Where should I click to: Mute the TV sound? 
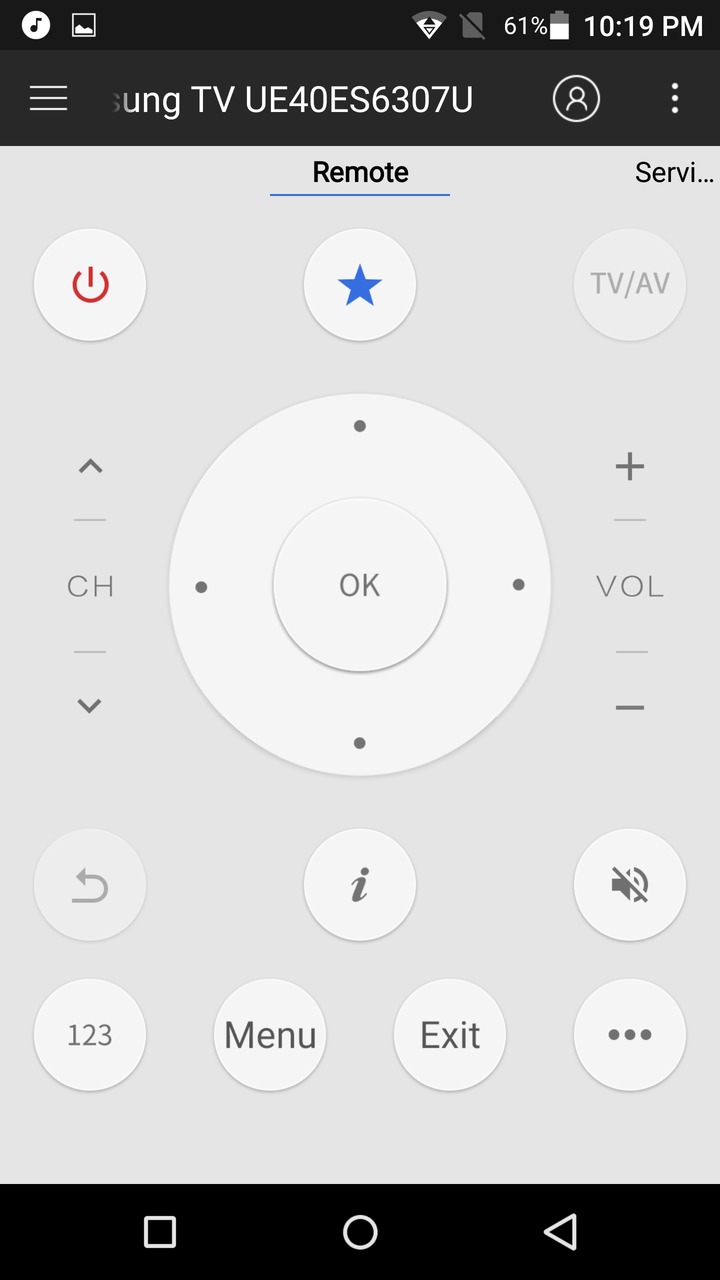(630, 885)
